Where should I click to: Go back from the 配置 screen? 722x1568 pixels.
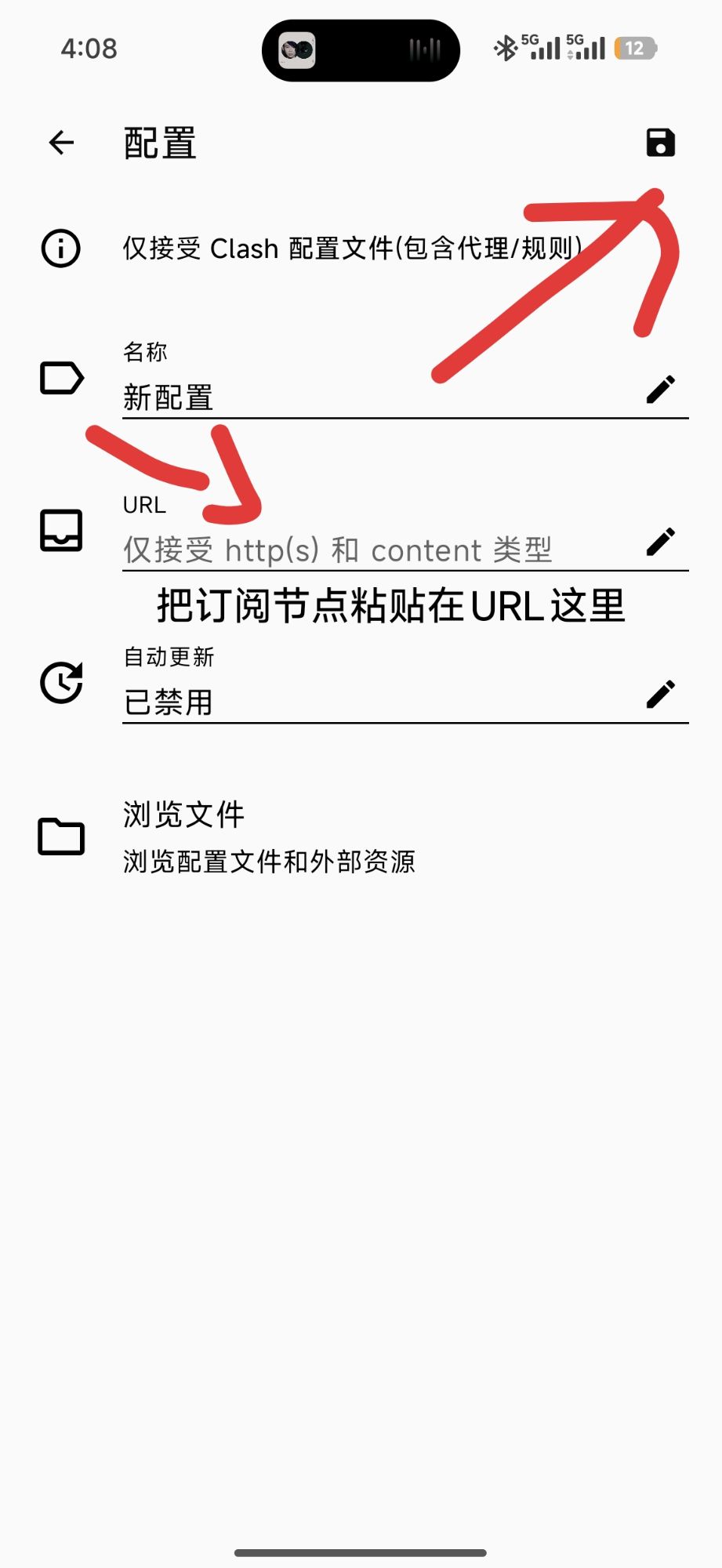61,143
